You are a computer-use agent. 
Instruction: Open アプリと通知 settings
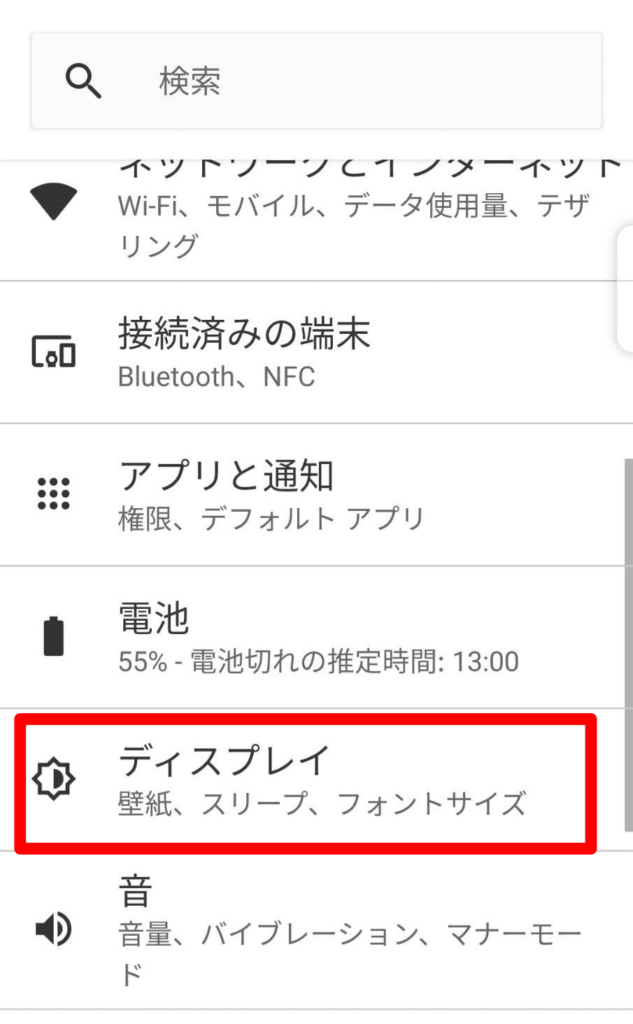pyautogui.click(x=316, y=494)
